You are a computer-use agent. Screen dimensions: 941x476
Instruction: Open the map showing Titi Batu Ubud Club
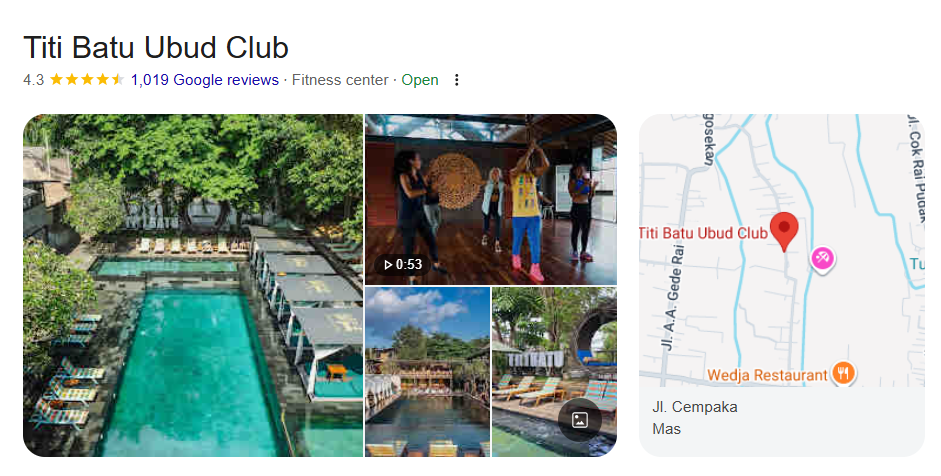click(x=781, y=250)
